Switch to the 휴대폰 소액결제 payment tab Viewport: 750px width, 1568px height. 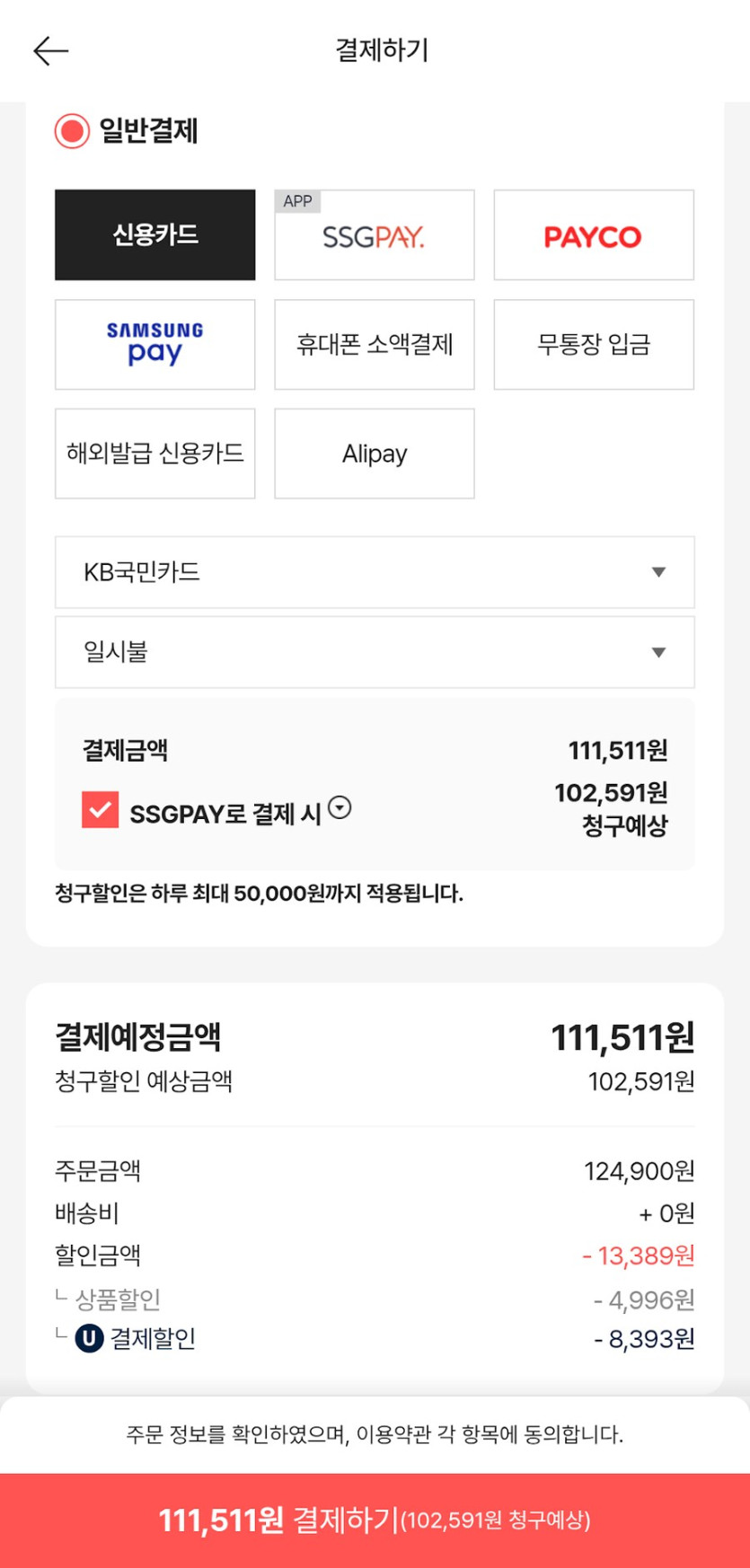(x=374, y=344)
